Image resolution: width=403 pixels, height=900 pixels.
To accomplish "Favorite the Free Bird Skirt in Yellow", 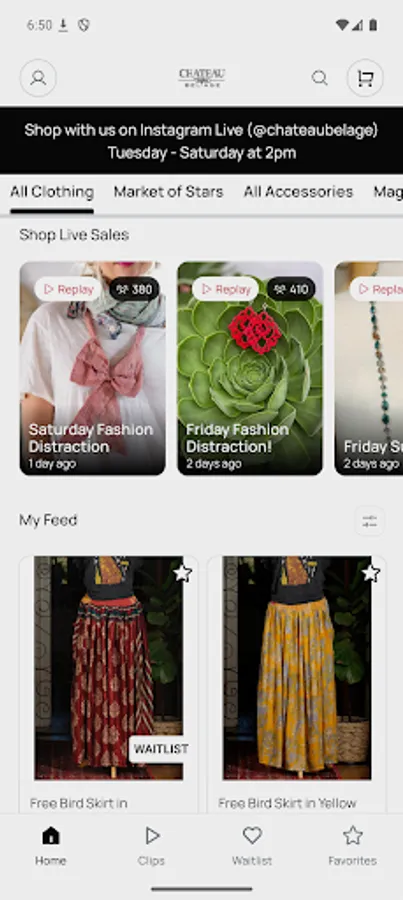I will [x=370, y=572].
